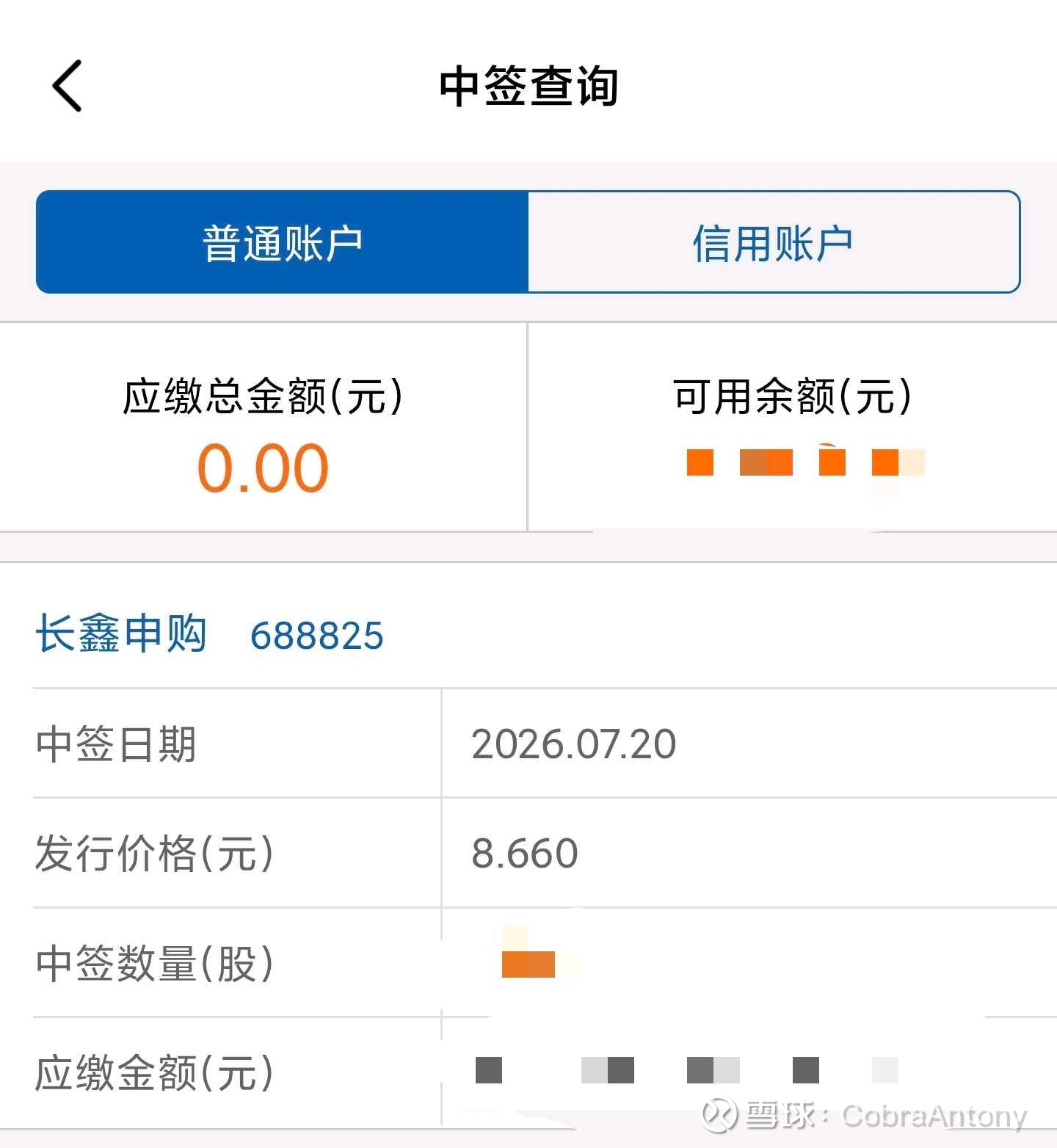Go back from 中签查询 page

click(67, 86)
